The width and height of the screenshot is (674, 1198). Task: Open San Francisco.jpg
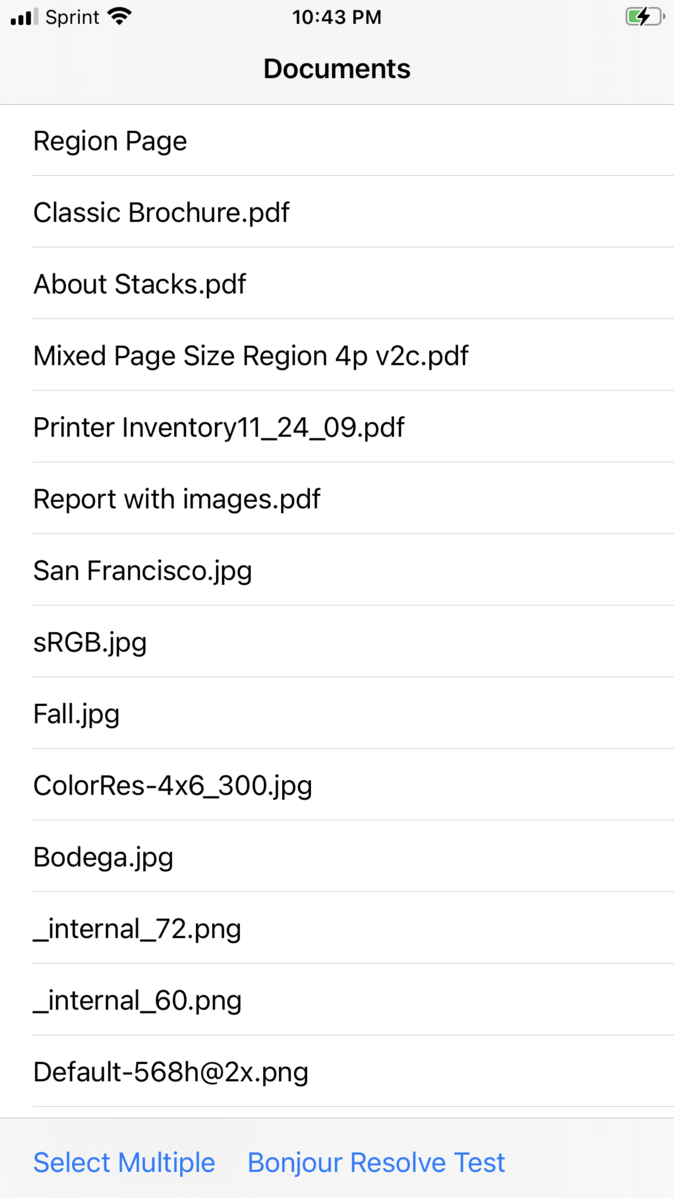pyautogui.click(x=337, y=570)
